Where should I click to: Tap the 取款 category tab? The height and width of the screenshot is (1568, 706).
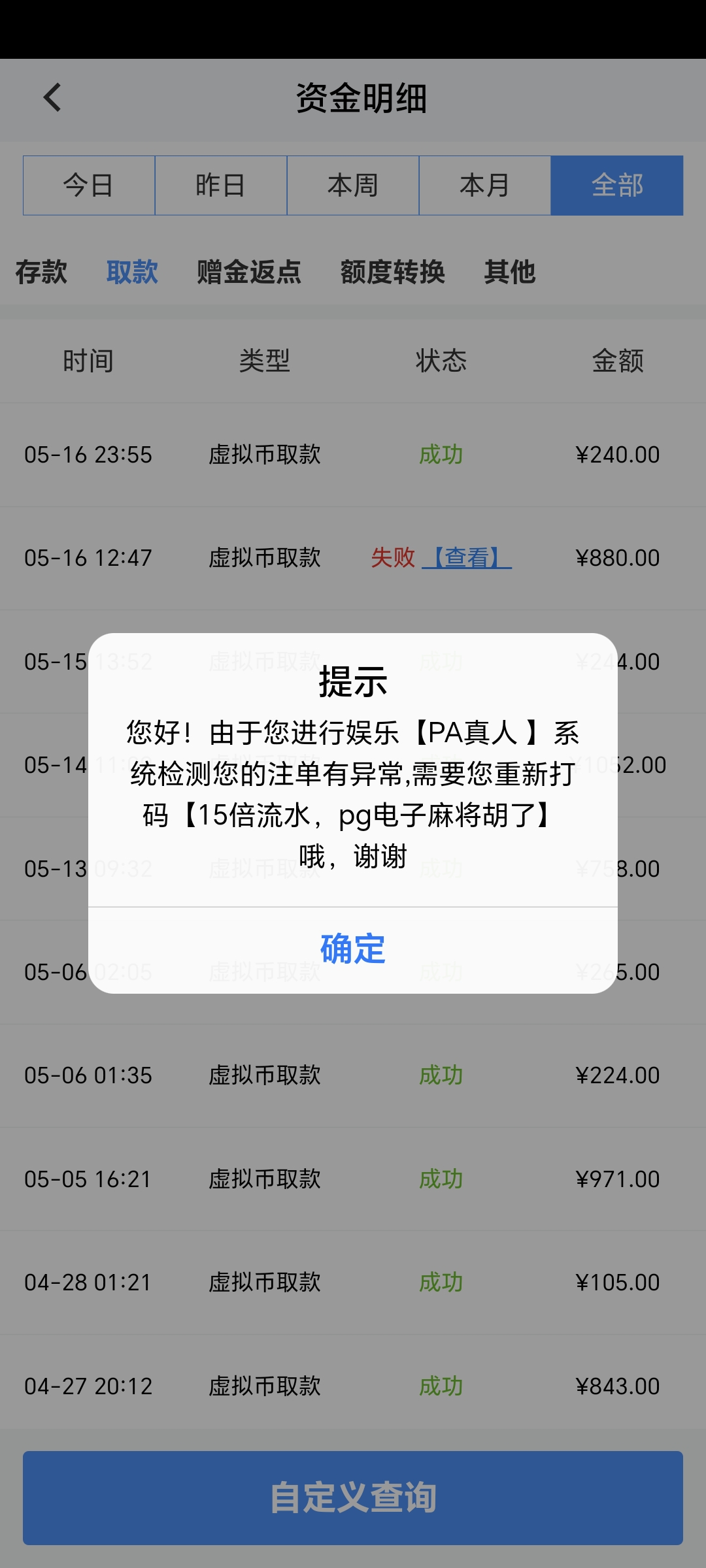[132, 272]
